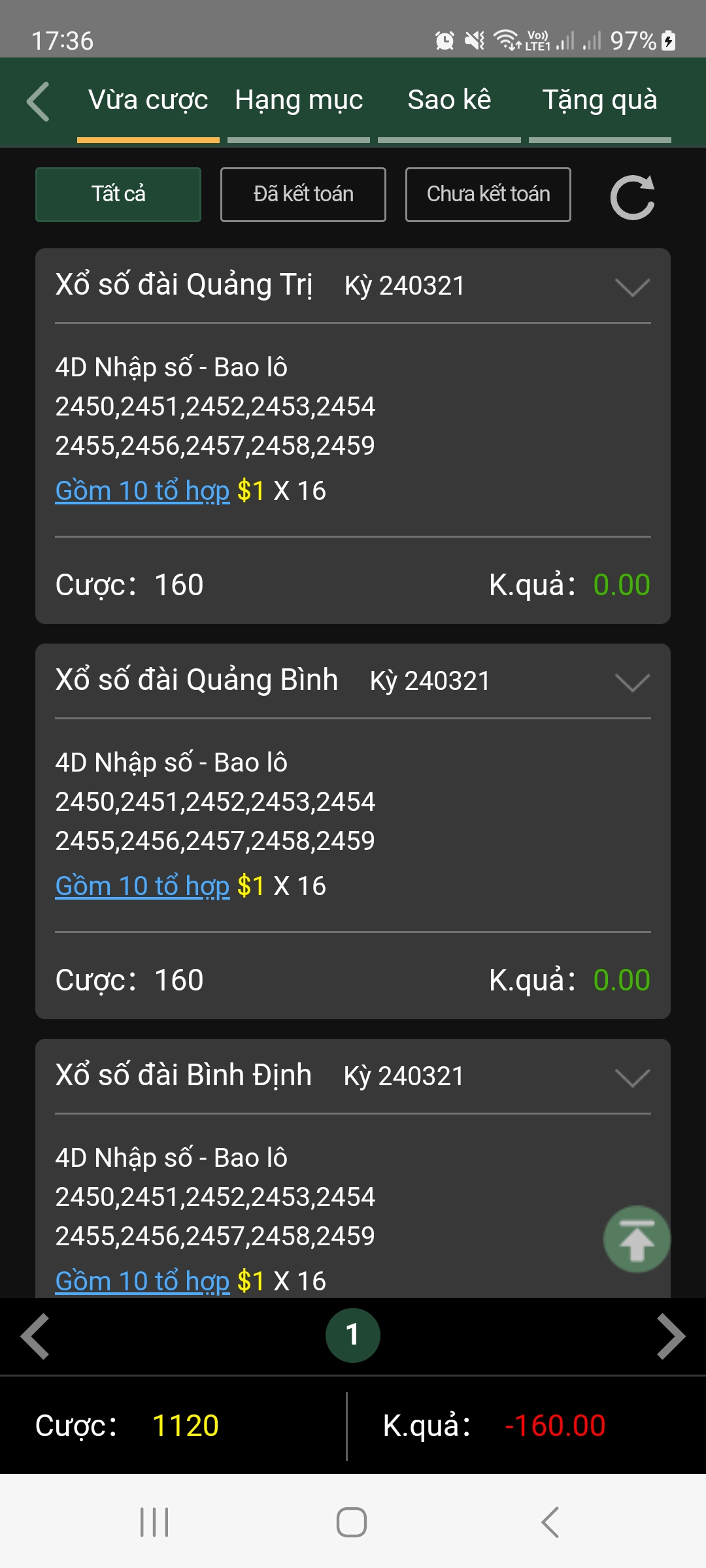The height and width of the screenshot is (1568, 706).
Task: Select page 1 indicator
Action: [x=353, y=1335]
